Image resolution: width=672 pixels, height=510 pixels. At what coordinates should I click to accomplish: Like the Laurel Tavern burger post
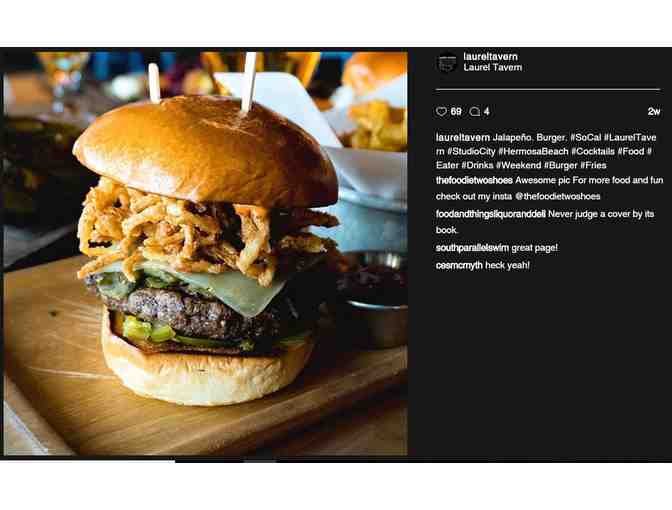pos(442,112)
